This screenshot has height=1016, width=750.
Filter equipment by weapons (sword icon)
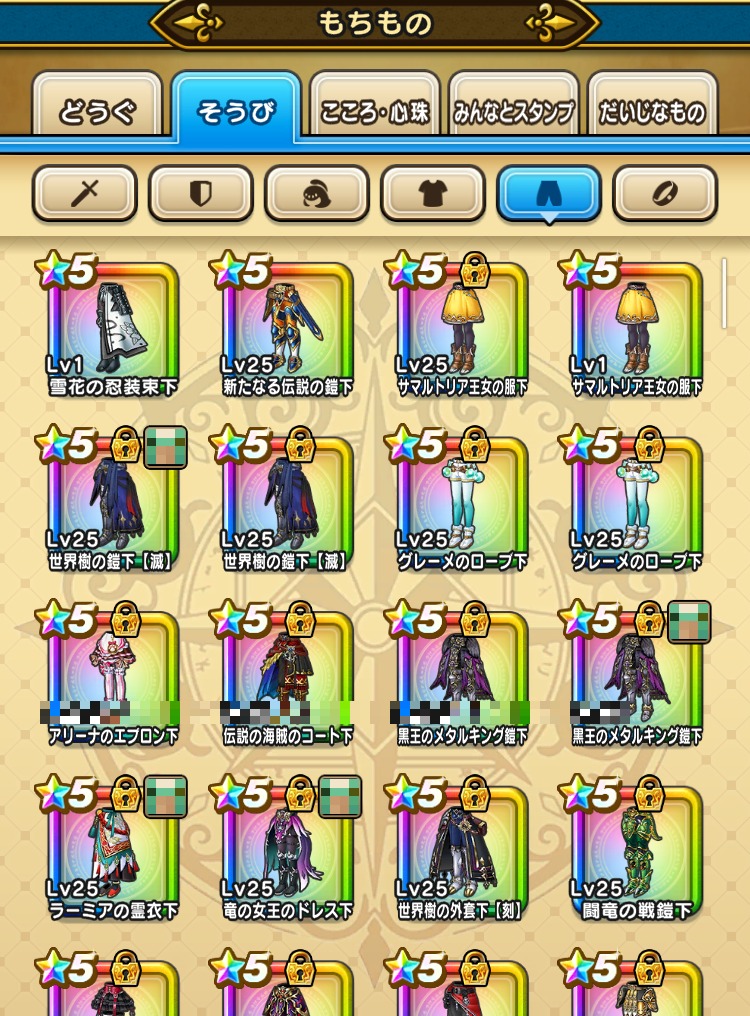[85, 193]
